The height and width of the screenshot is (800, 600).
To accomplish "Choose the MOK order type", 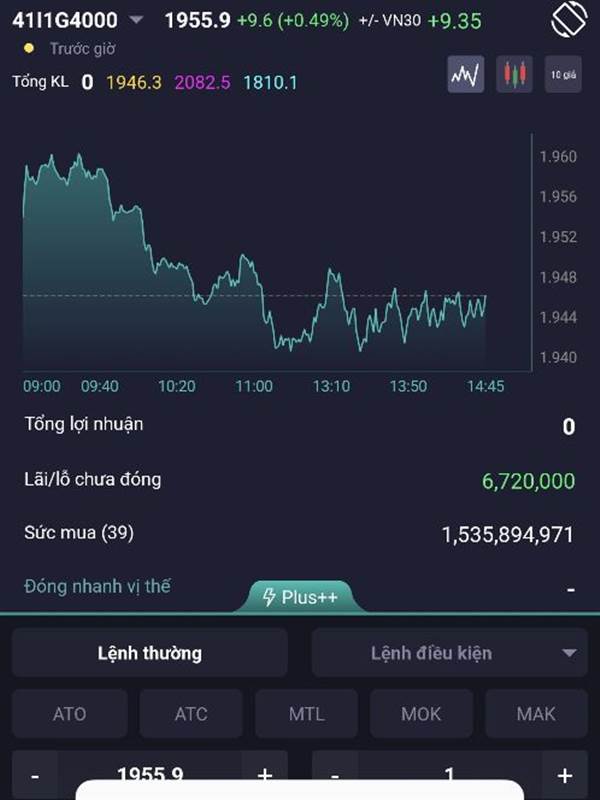I will tap(421, 714).
